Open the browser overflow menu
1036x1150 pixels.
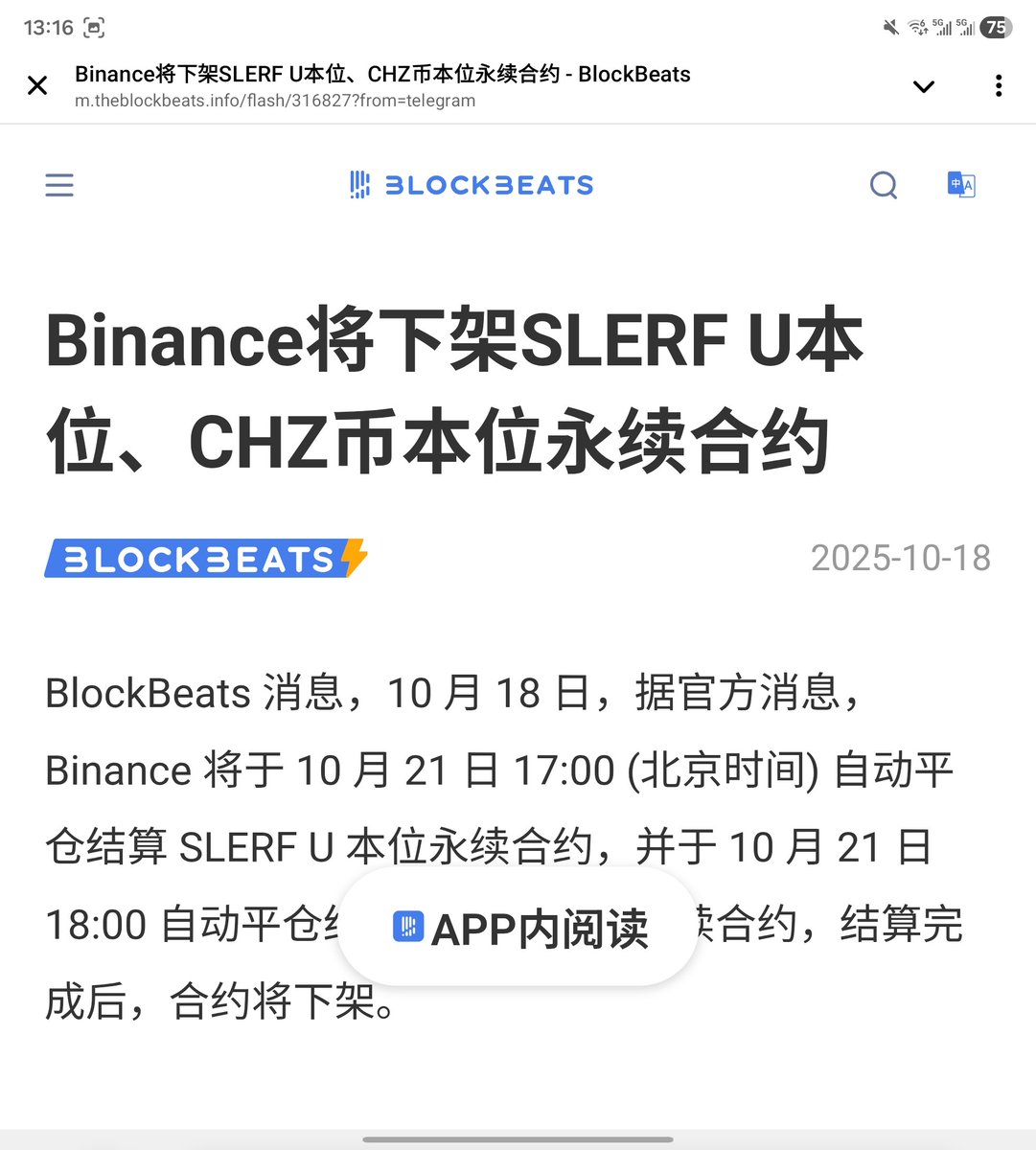point(998,86)
